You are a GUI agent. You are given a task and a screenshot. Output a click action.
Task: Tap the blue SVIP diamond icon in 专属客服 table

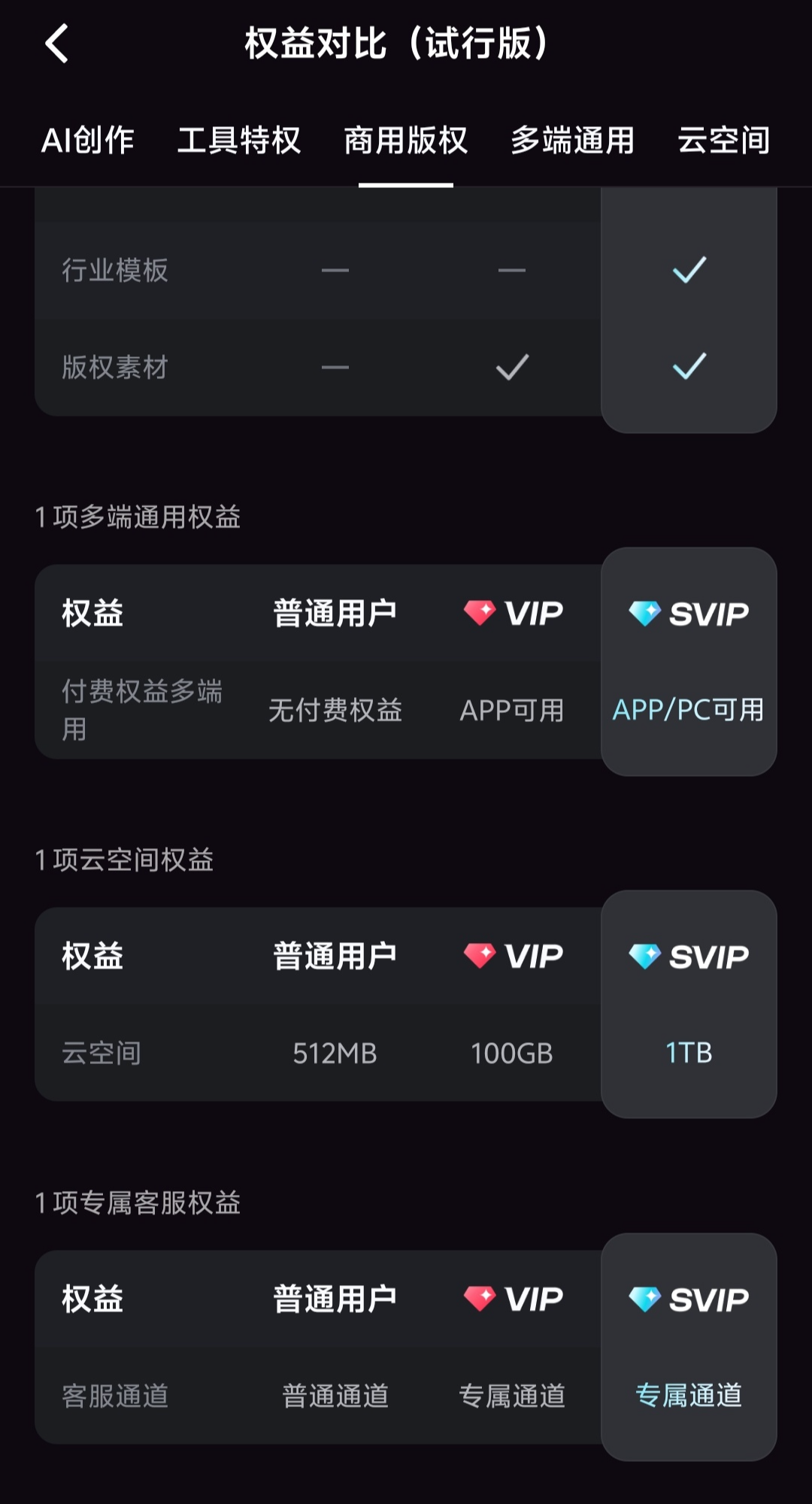click(x=647, y=1297)
